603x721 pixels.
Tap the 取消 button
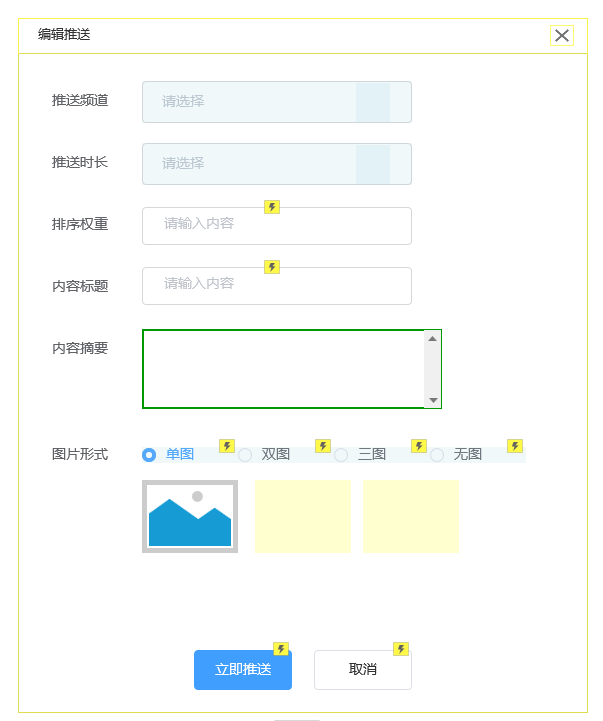click(363, 670)
